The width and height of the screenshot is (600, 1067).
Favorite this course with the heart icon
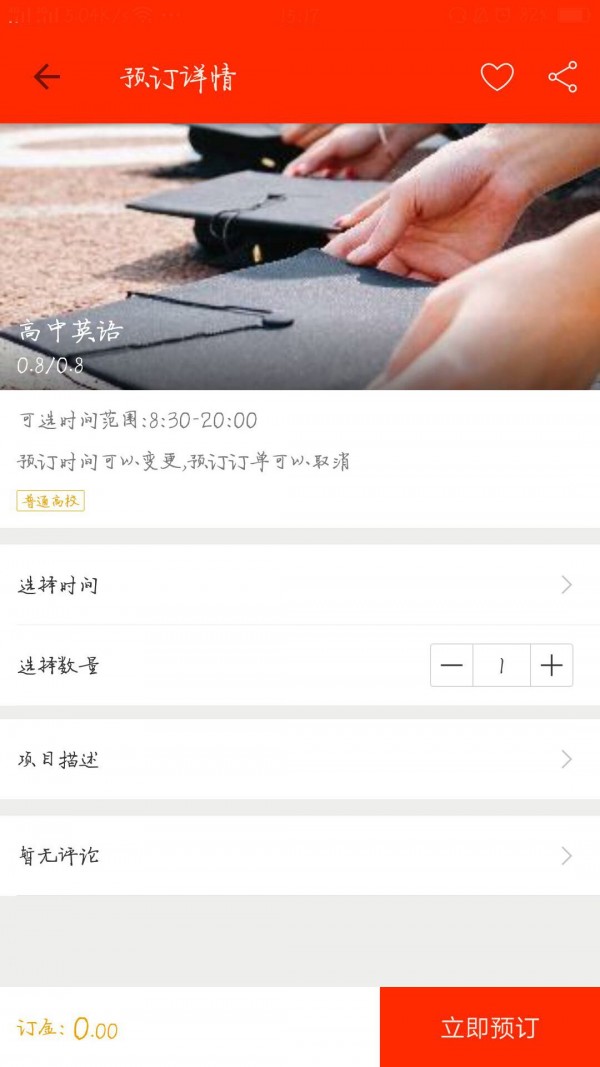[x=497, y=77]
